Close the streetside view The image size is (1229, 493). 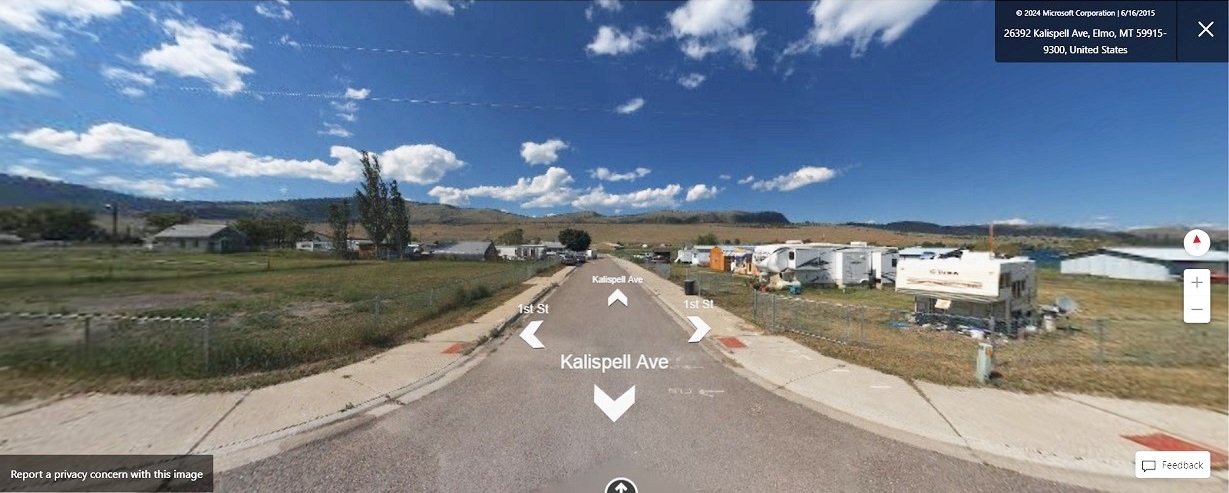click(1205, 30)
